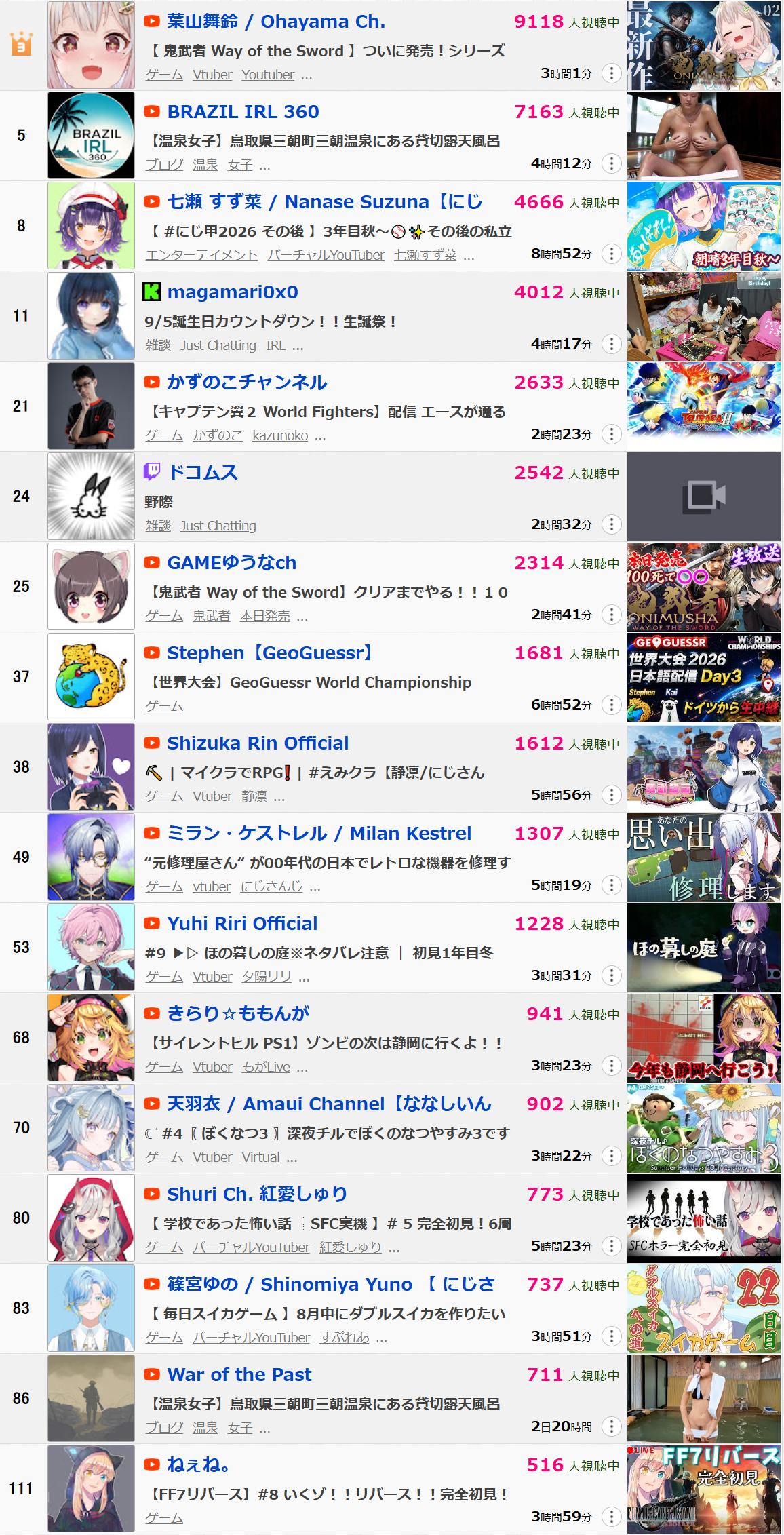Open the overflow menu for 葉山舞鈴
784x1535 pixels.
tap(612, 73)
